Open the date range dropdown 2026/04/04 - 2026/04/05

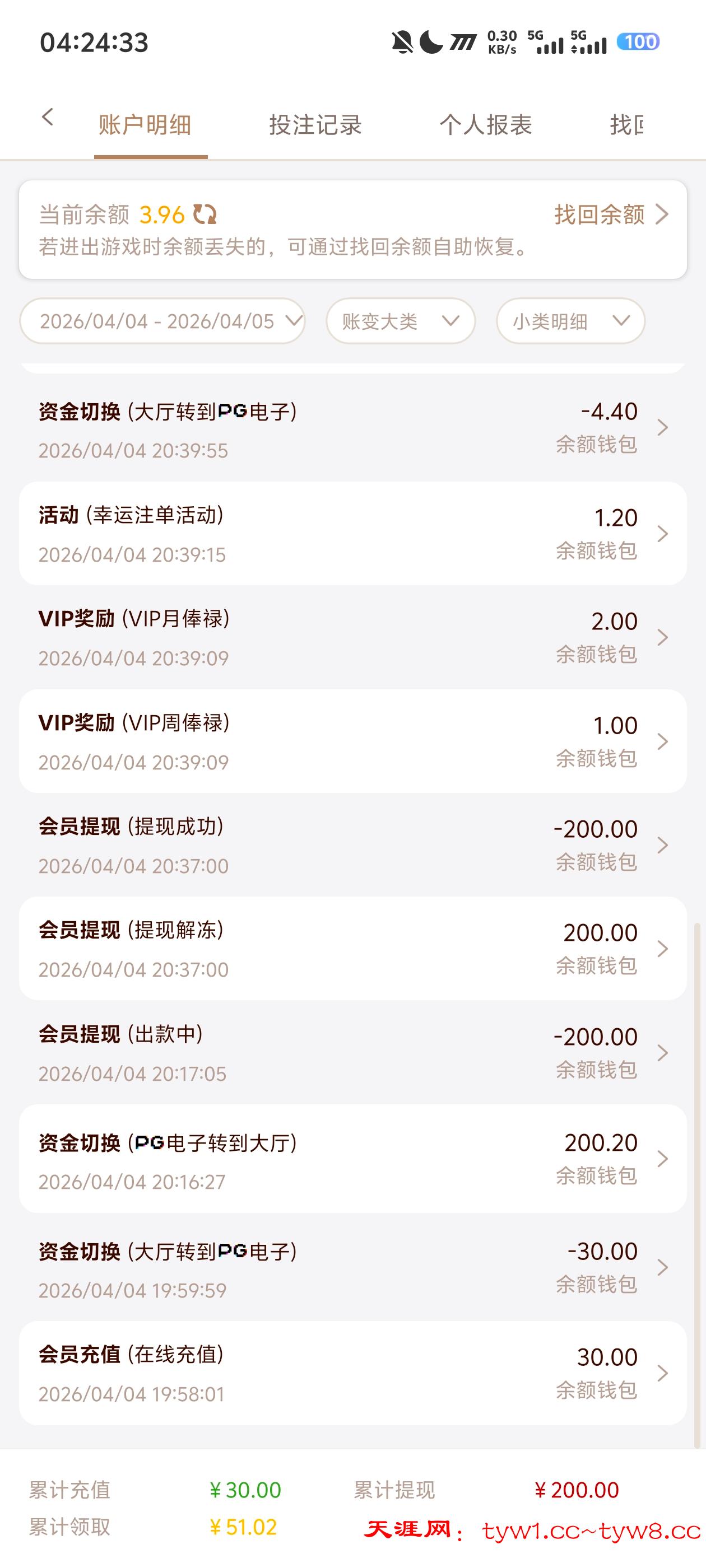coord(162,321)
